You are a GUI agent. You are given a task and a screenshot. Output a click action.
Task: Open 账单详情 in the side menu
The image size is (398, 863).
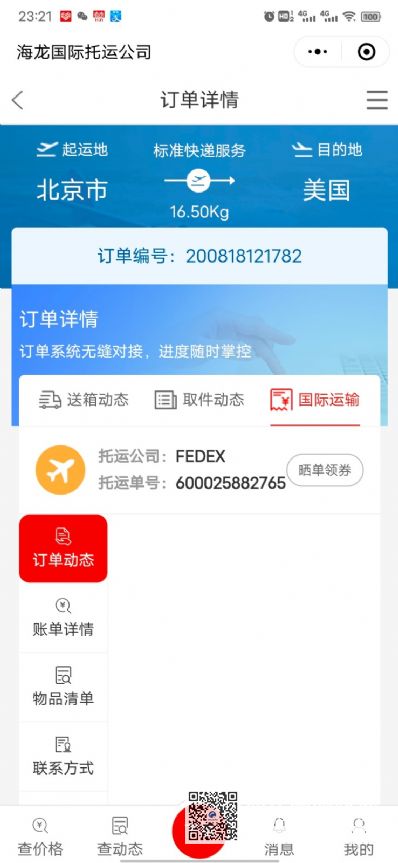click(x=63, y=618)
